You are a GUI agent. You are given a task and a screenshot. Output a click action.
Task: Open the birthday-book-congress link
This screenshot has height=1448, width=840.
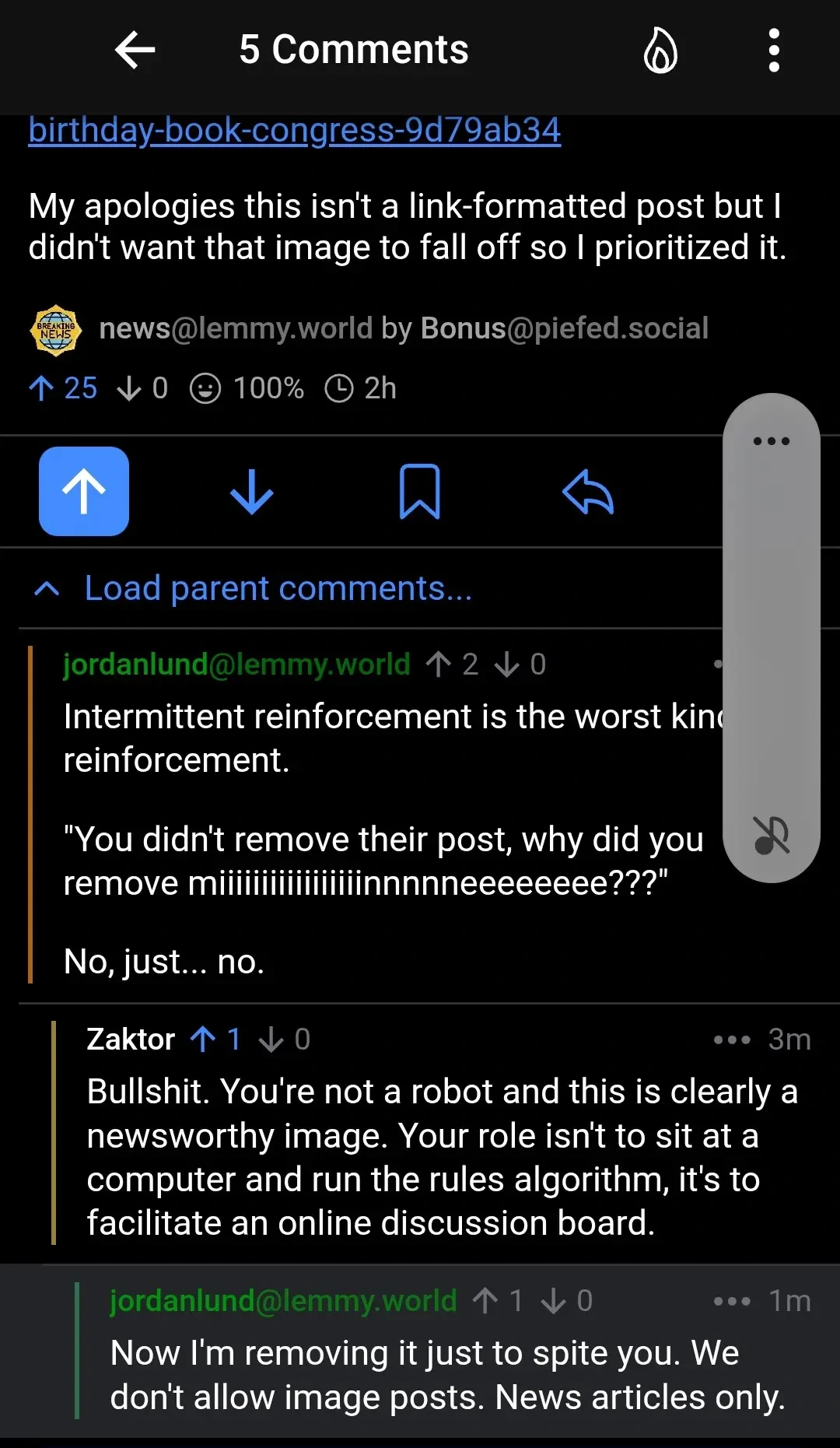point(294,130)
